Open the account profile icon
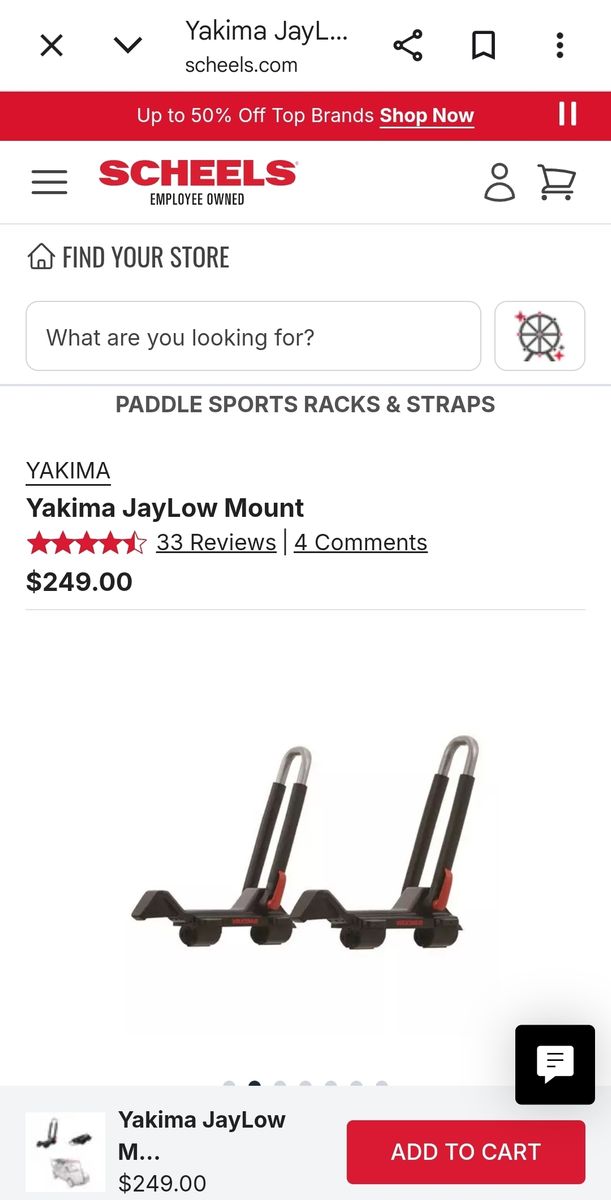Viewport: 611px width, 1200px height. (499, 182)
